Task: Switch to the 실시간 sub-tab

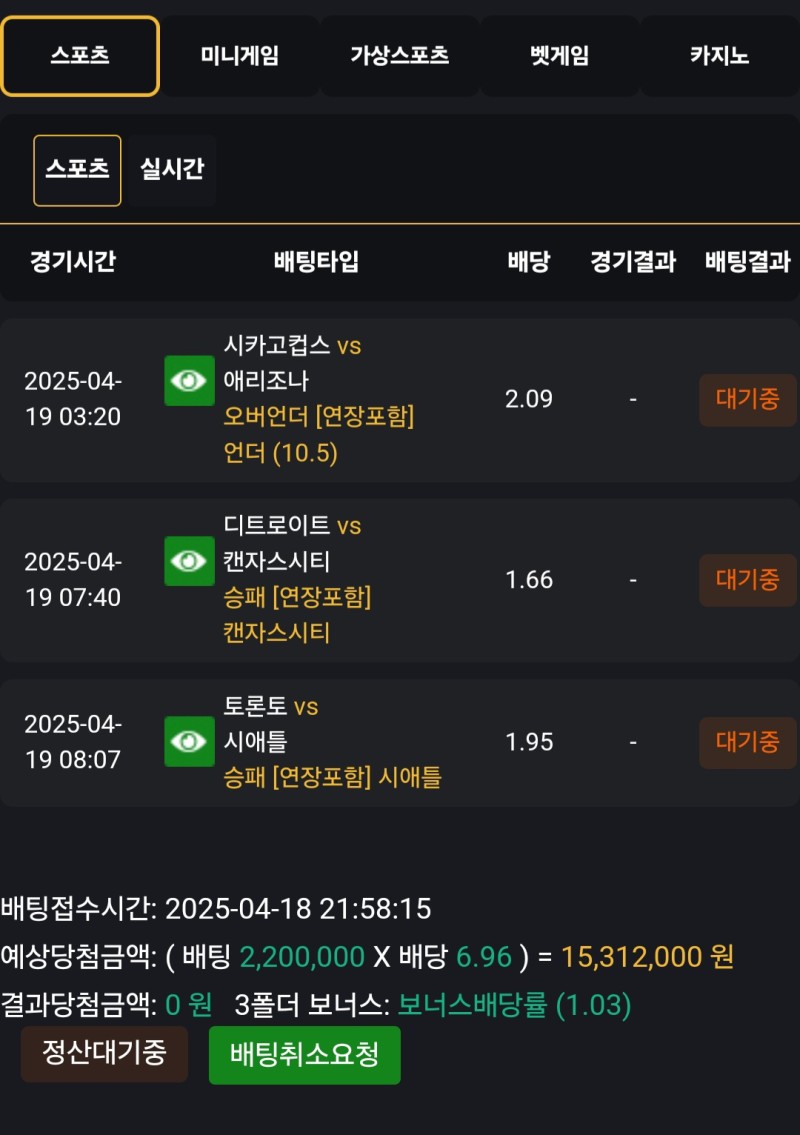Action: point(172,170)
